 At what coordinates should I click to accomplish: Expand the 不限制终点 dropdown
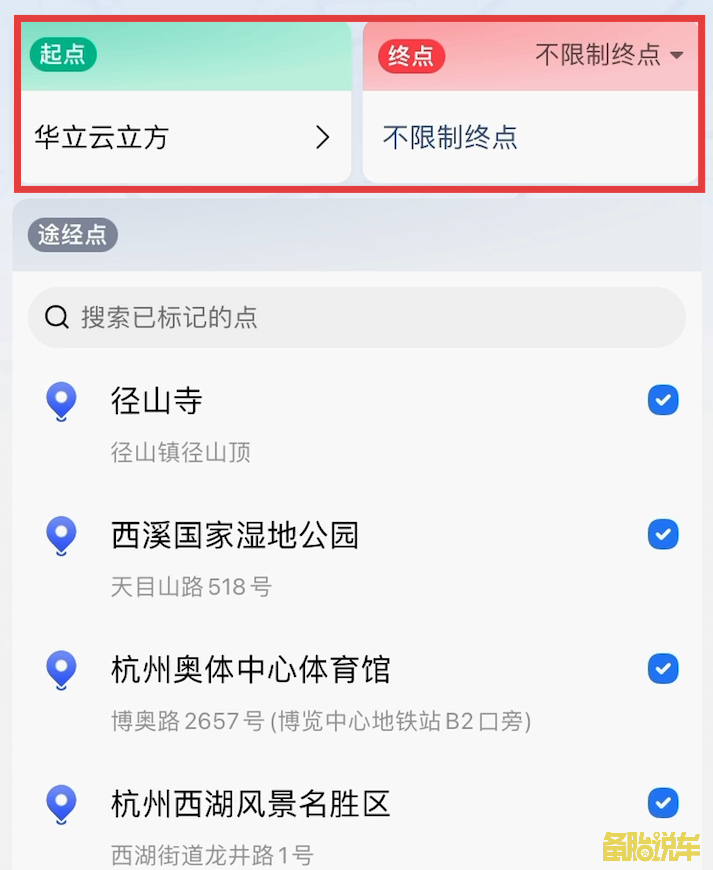(x=609, y=55)
